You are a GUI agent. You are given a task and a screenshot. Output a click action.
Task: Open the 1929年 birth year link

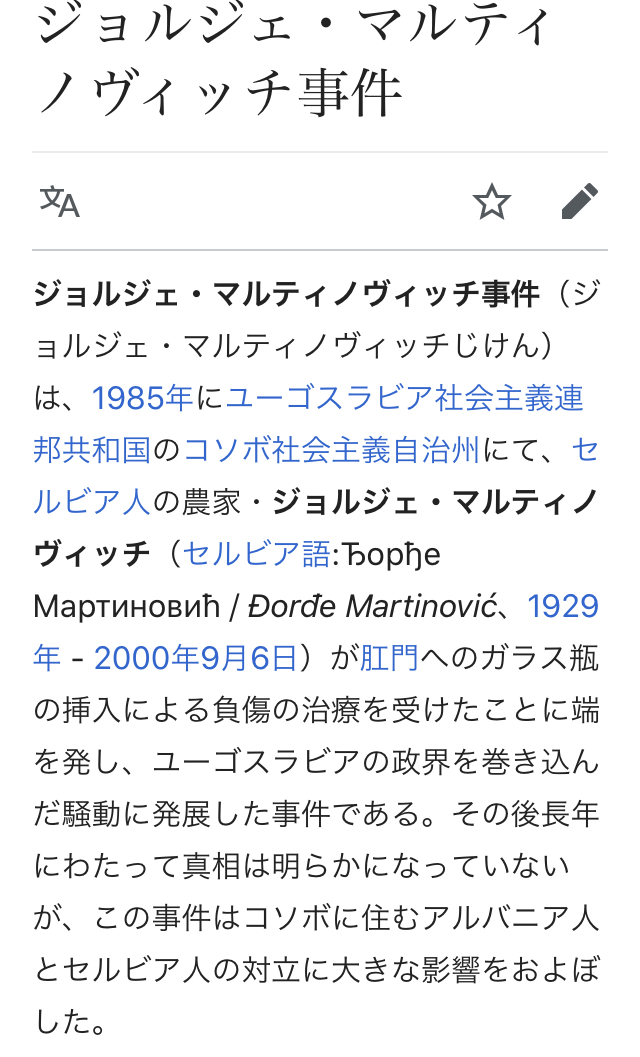(562, 605)
